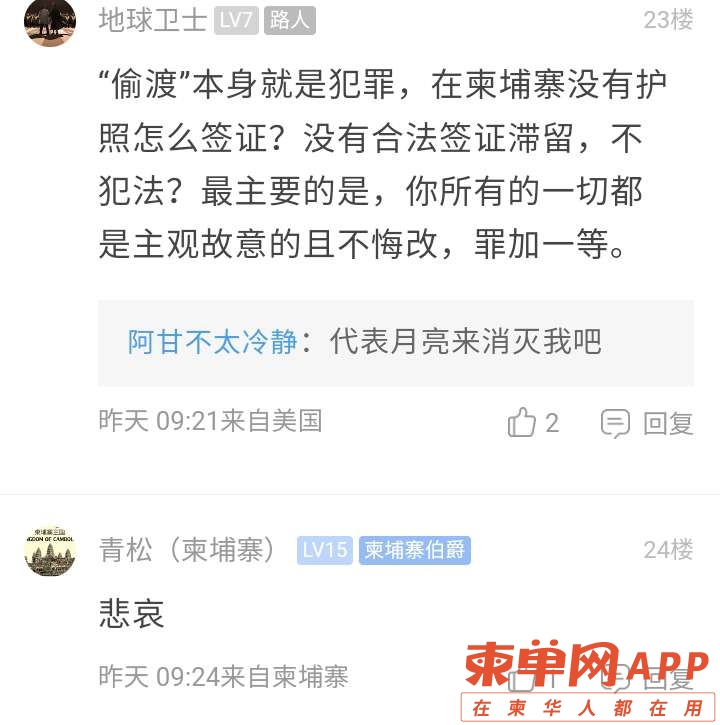This screenshot has width=720, height=725.
Task: Open 地球卫士's profile avatar
Action: pyautogui.click(x=49, y=22)
